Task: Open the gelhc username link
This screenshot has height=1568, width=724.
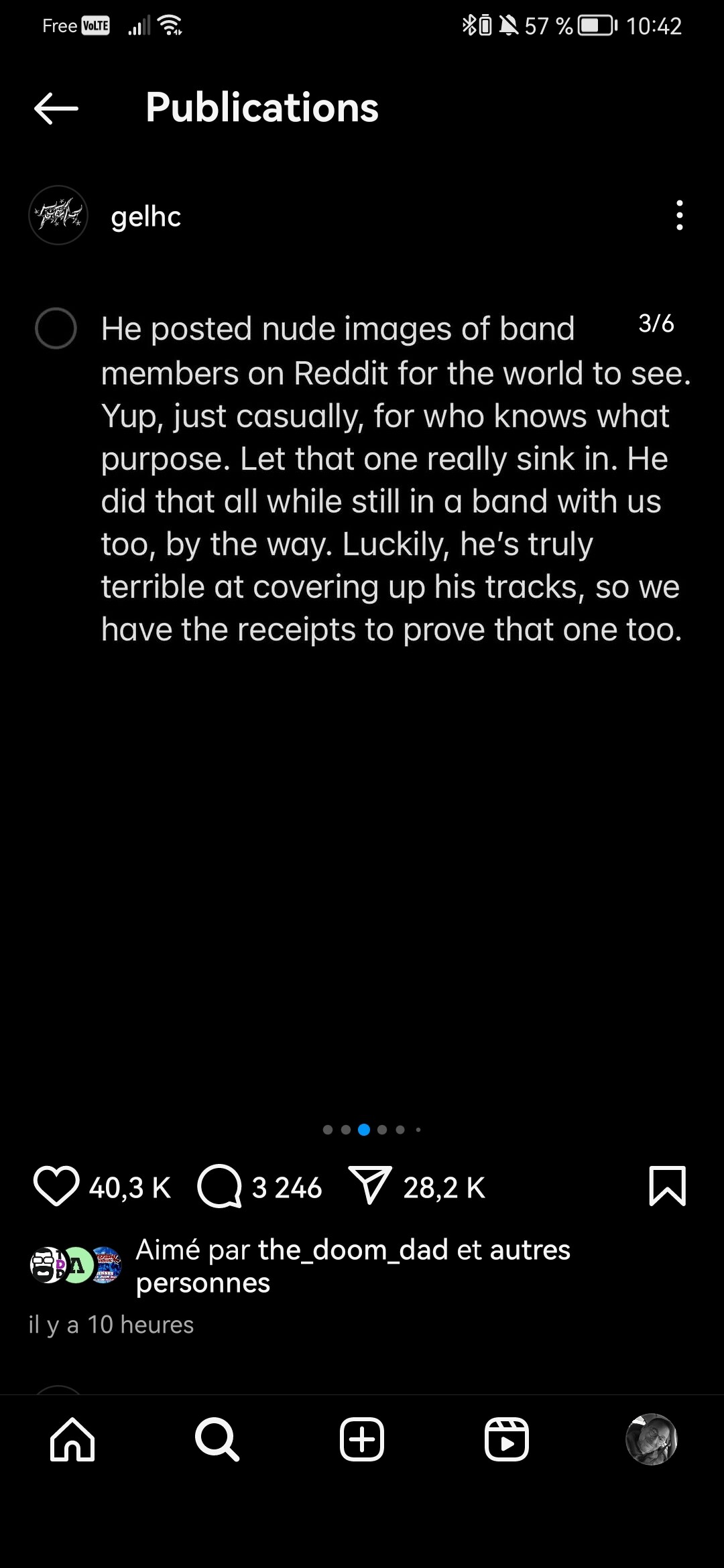Action: click(x=146, y=216)
